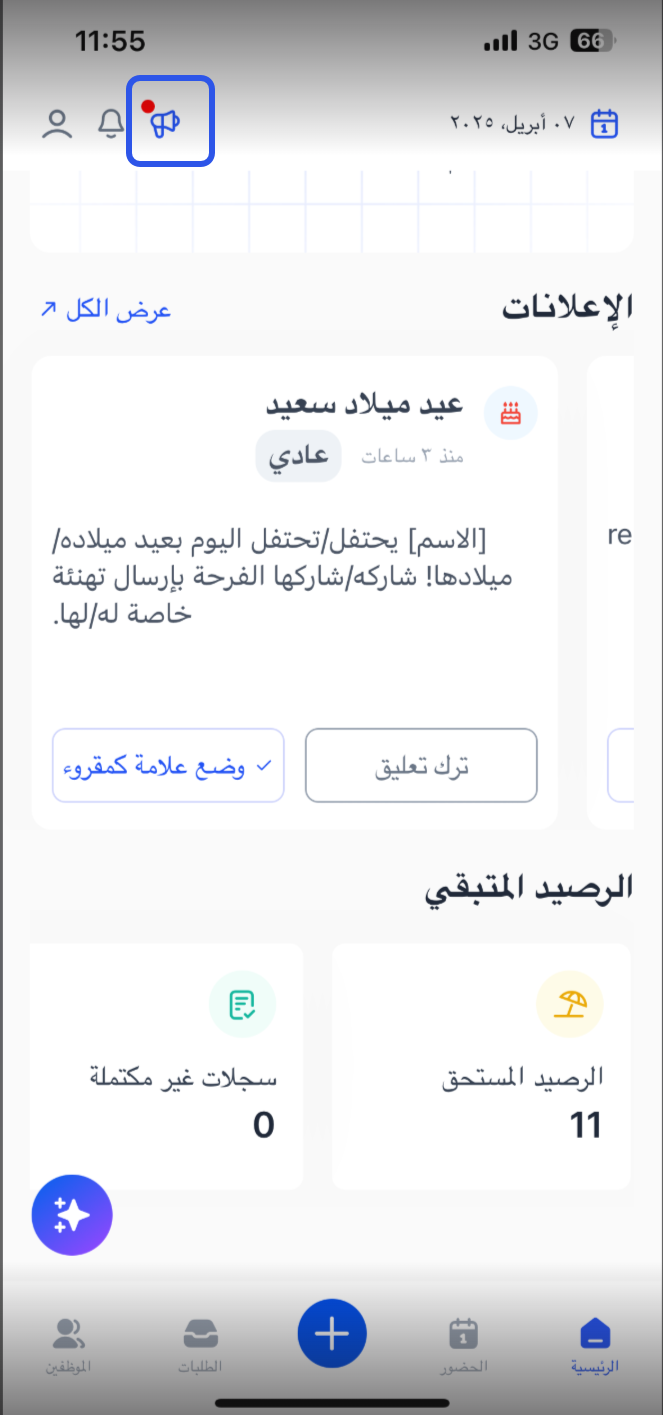Switch to the الحضور tab
This screenshot has width=663, height=1415.
pos(463,1345)
